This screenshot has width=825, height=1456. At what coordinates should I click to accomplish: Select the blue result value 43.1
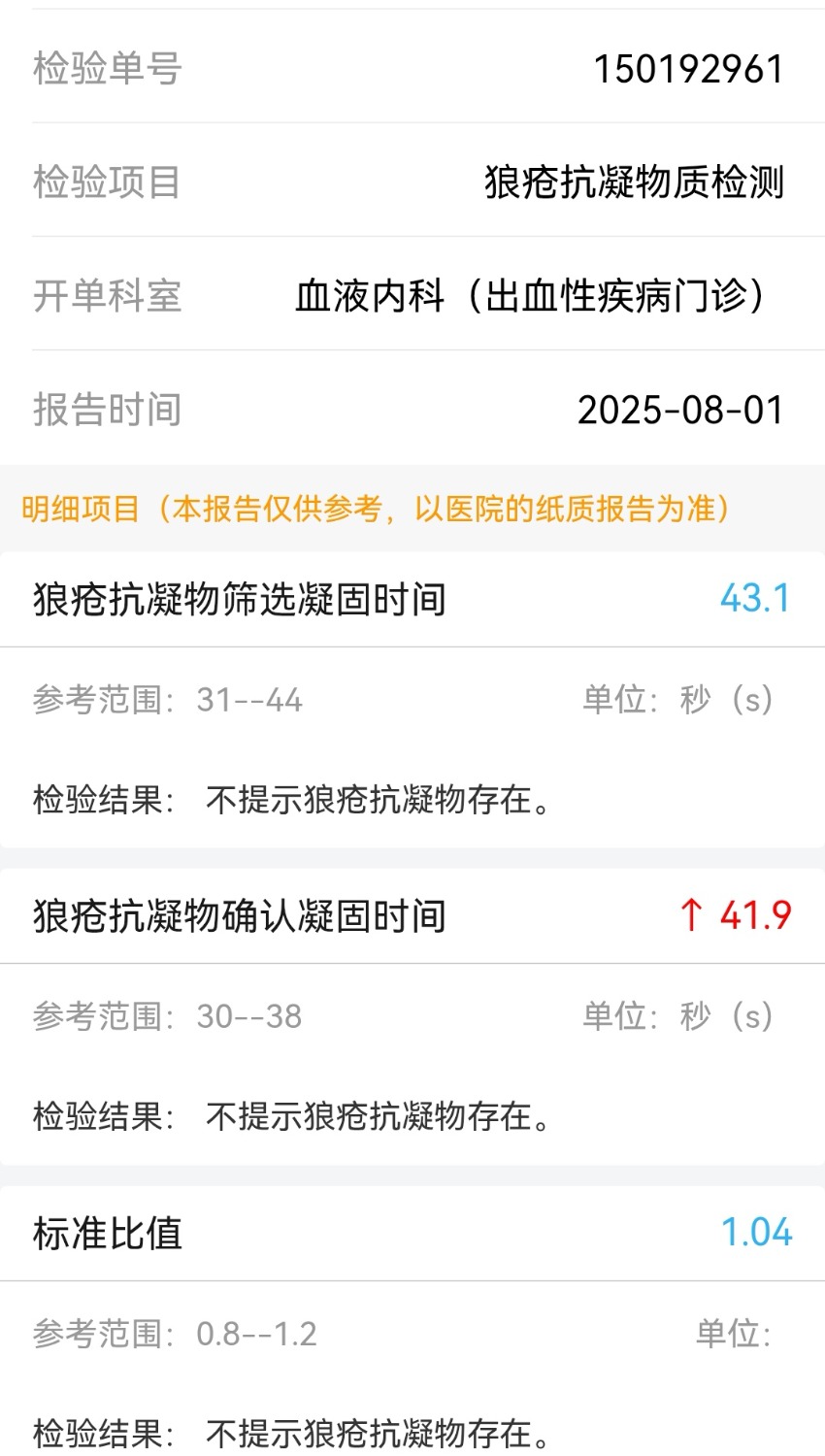click(756, 599)
